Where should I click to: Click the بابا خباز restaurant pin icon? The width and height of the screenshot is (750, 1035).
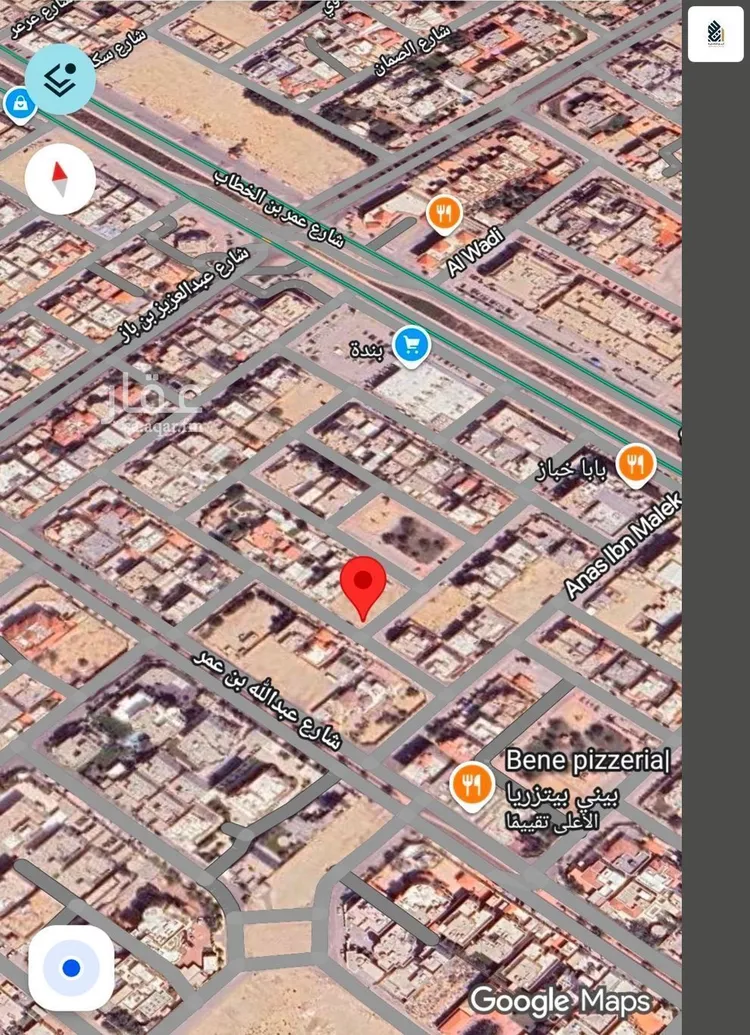coord(637,464)
